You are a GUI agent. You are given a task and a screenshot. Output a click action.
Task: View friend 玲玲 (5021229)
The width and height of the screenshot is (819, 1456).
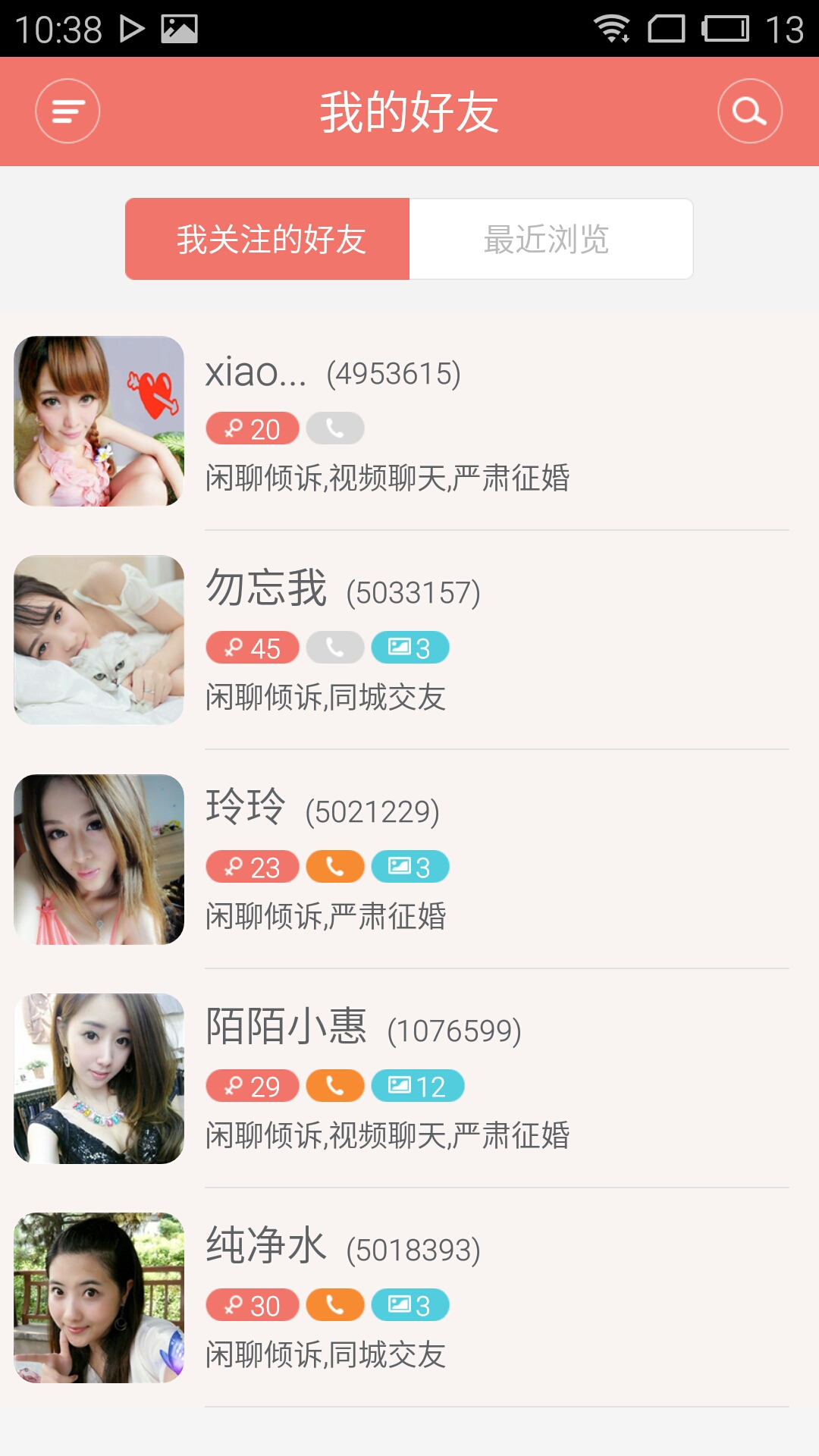(x=409, y=859)
